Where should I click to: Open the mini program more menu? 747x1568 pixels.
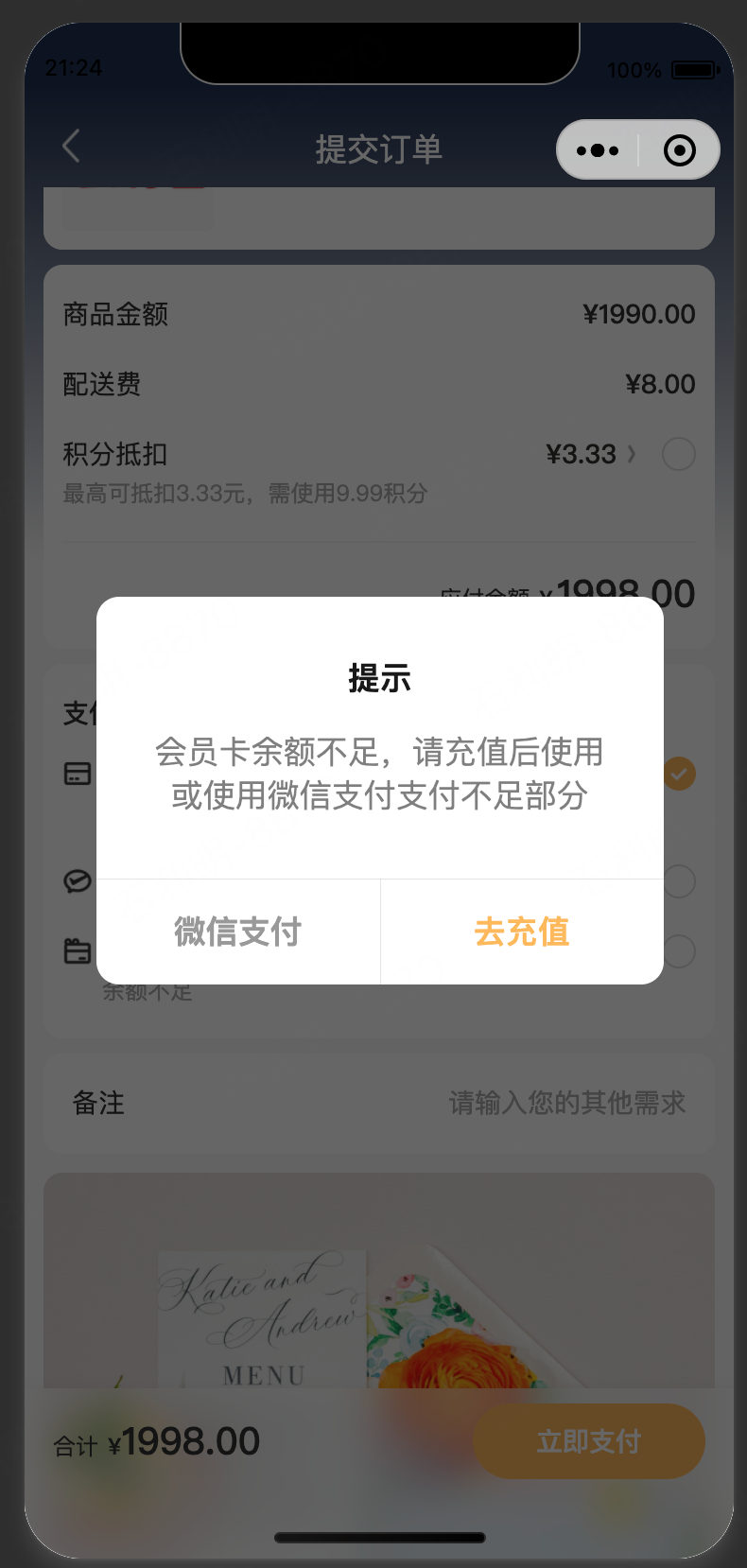(598, 149)
